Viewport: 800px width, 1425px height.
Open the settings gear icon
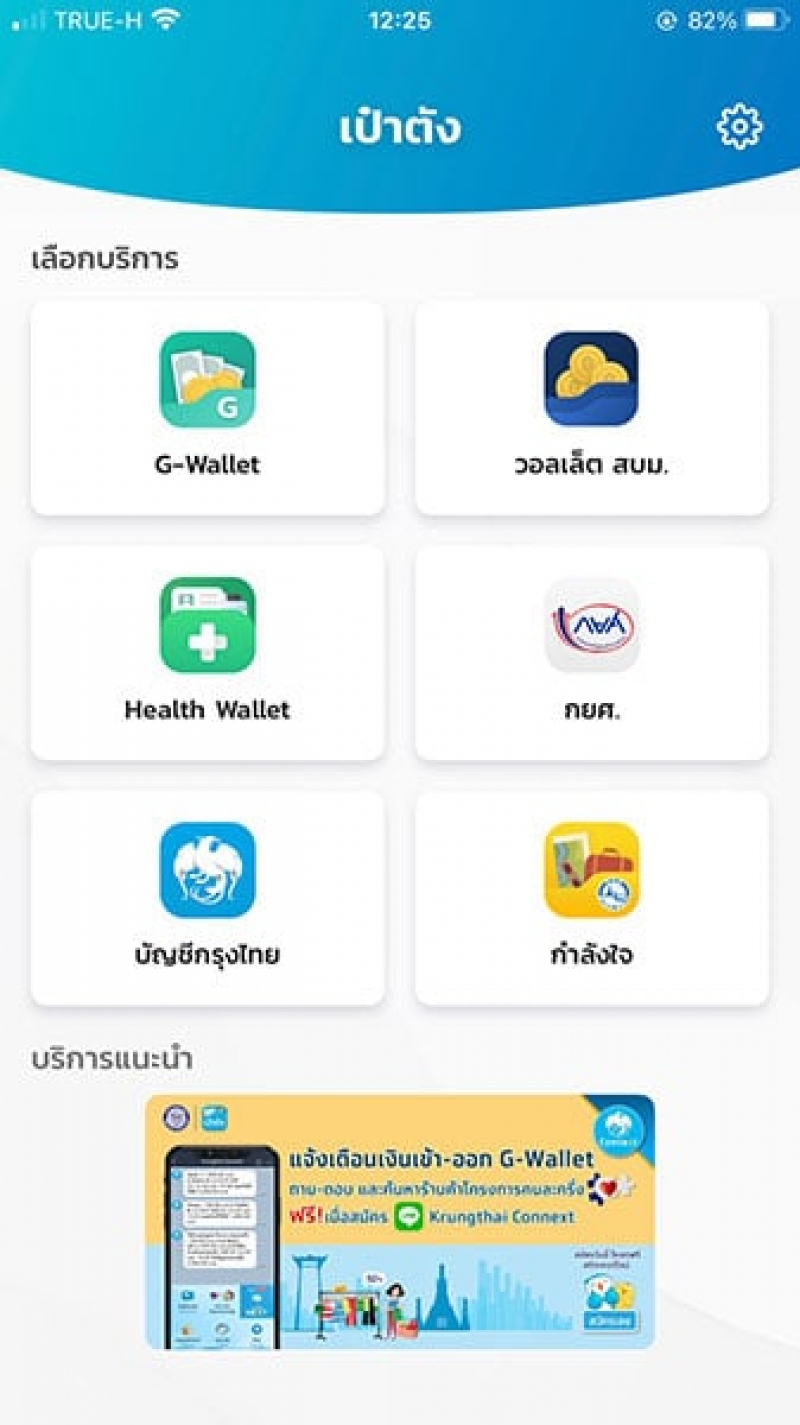[x=739, y=127]
